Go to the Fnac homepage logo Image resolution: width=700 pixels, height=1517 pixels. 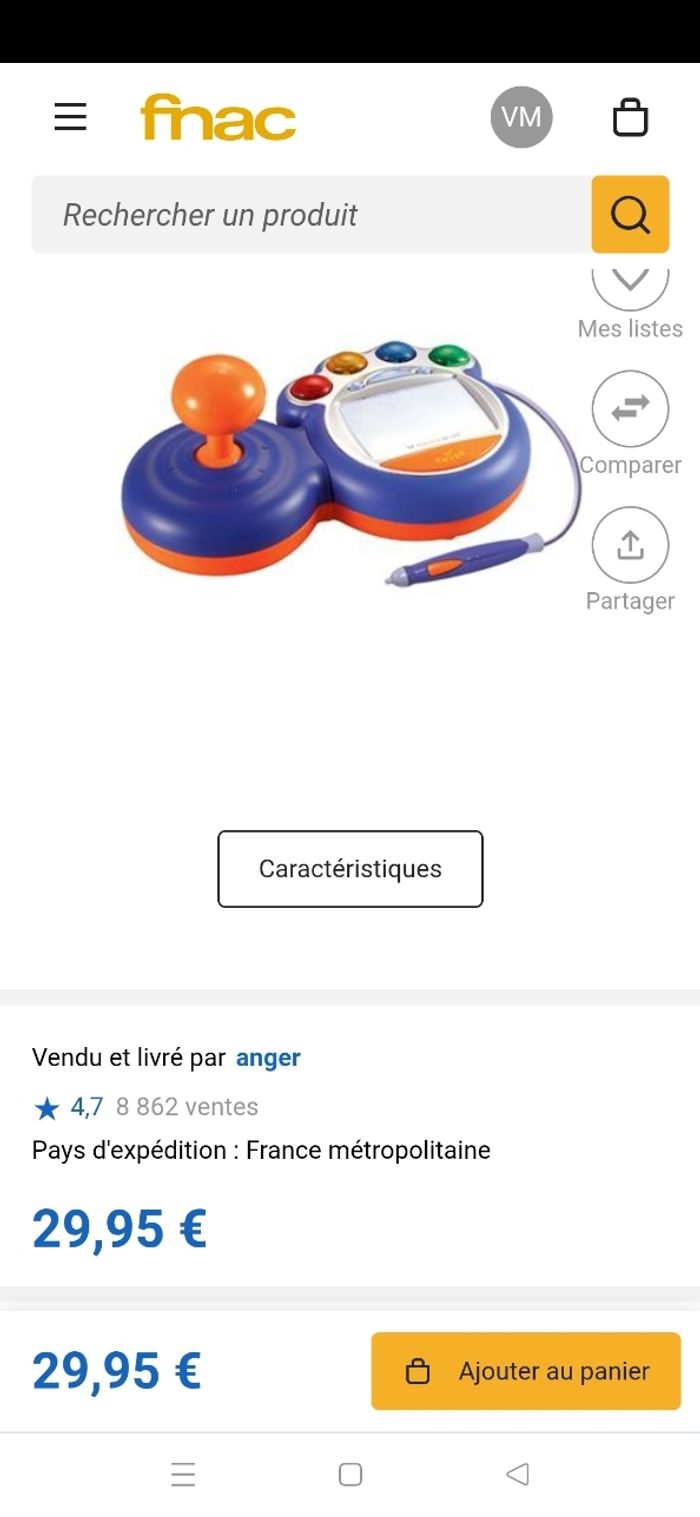coord(218,118)
